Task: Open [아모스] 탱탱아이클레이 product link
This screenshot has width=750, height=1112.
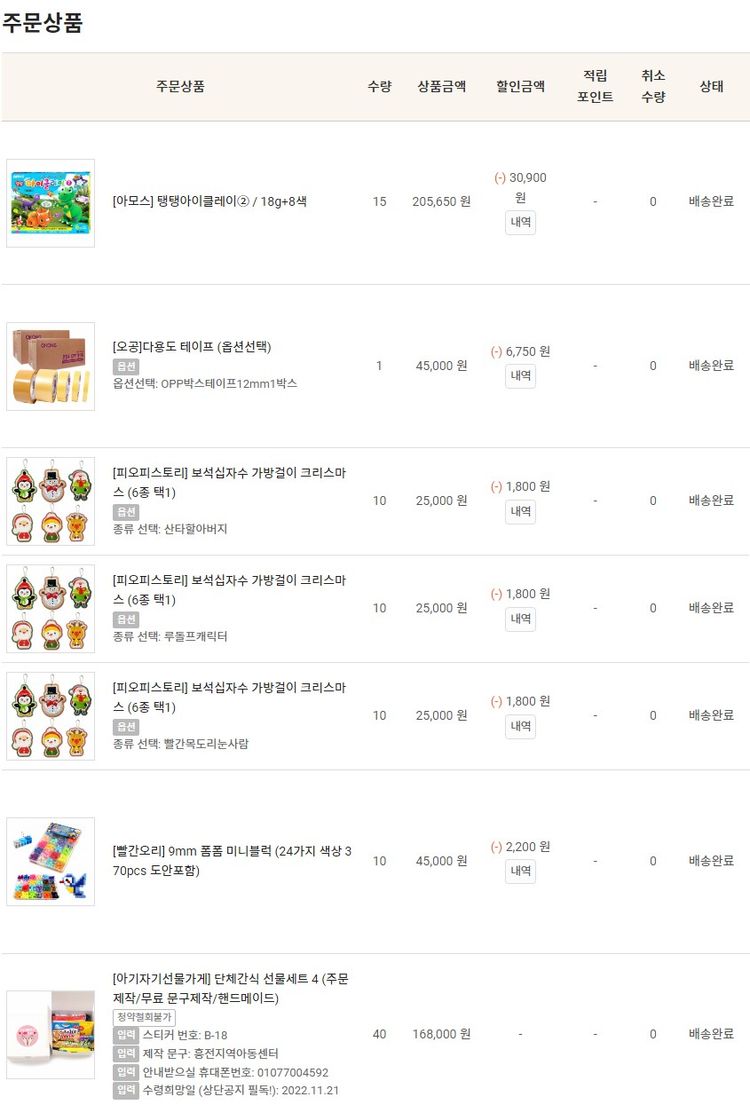Action: click(210, 201)
